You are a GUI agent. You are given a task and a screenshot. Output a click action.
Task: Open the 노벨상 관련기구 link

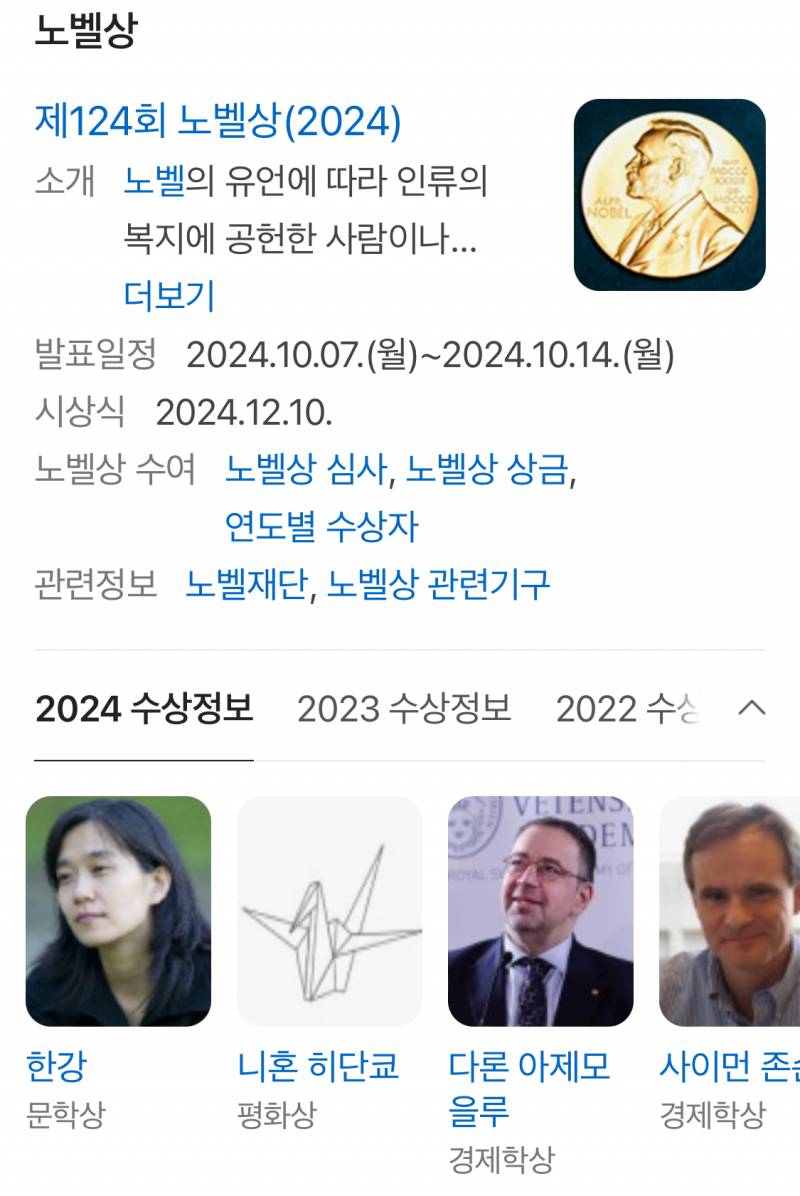click(x=438, y=584)
